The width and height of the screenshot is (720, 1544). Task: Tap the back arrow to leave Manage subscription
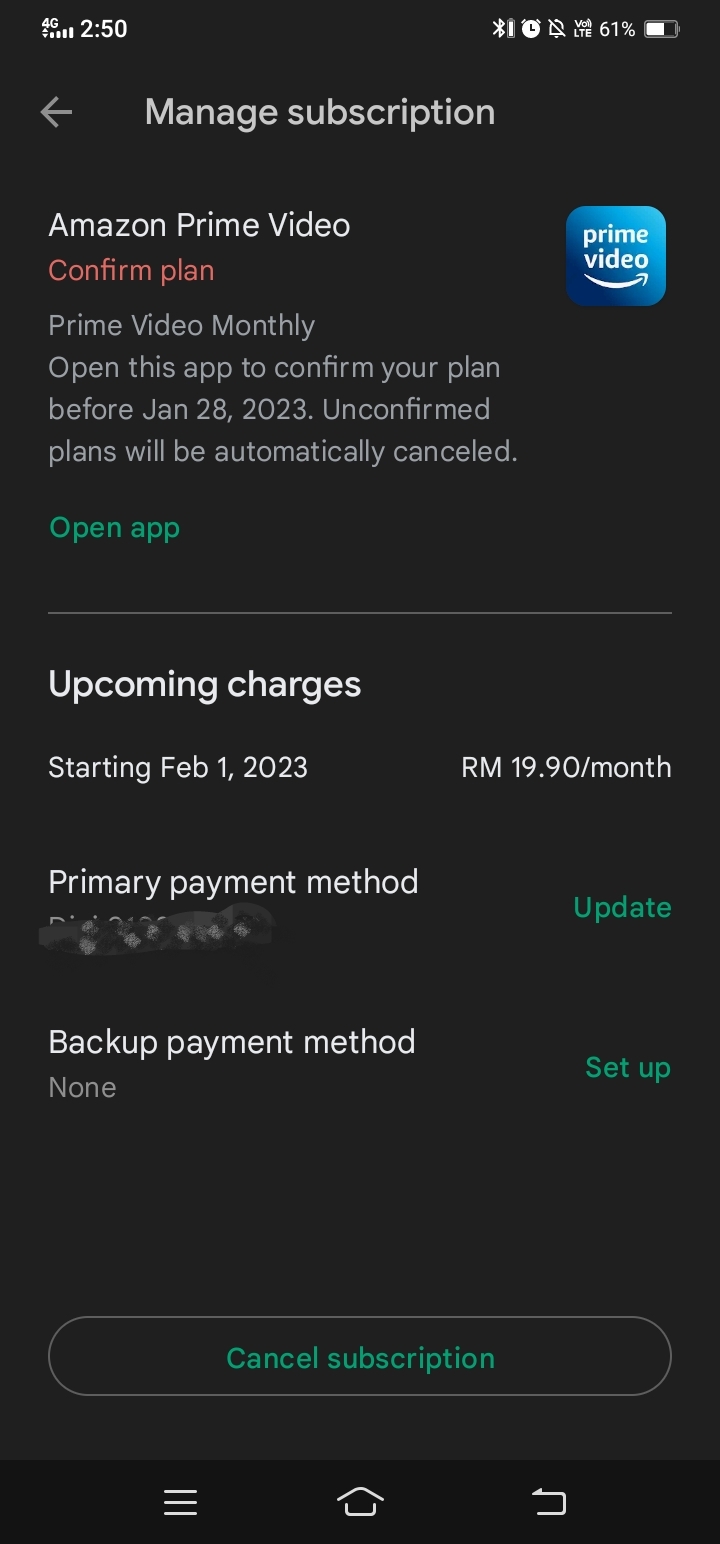pyautogui.click(x=56, y=112)
